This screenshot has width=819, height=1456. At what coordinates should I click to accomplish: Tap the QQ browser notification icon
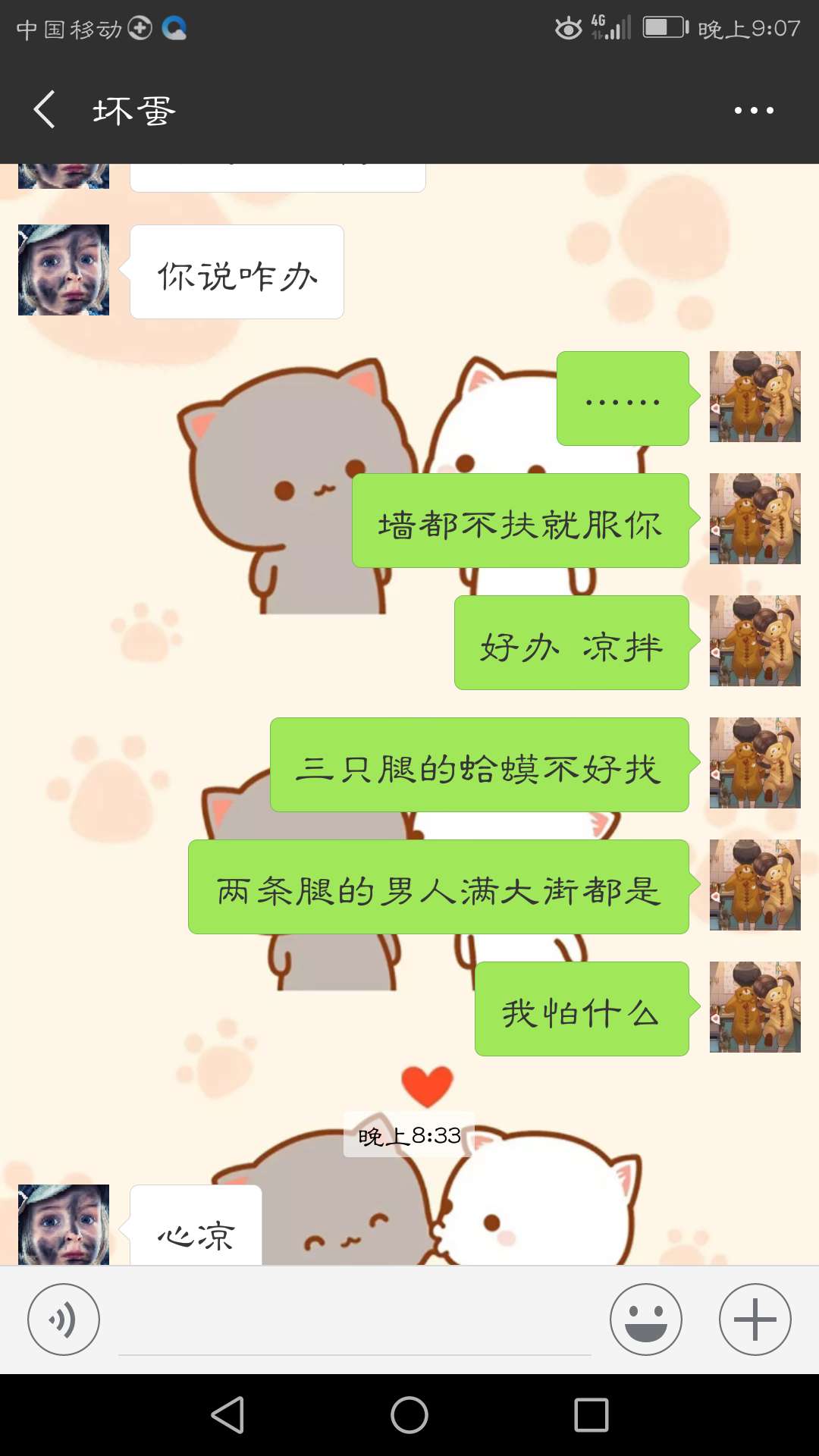click(173, 27)
